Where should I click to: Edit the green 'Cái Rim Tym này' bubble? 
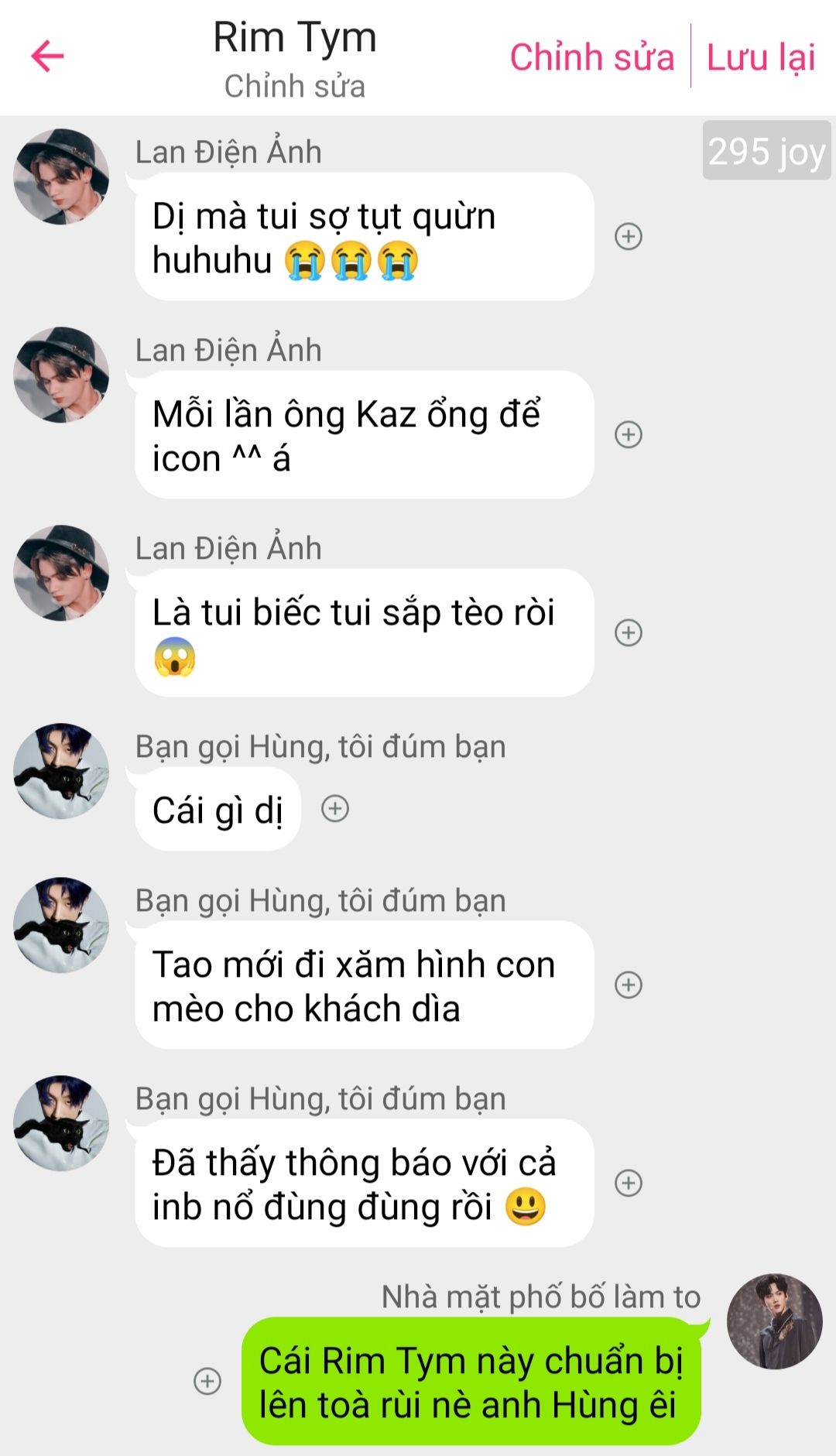(471, 1382)
